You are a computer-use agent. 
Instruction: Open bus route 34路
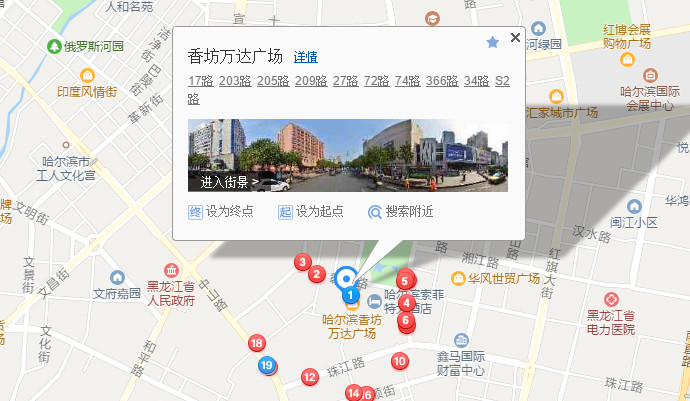click(476, 81)
